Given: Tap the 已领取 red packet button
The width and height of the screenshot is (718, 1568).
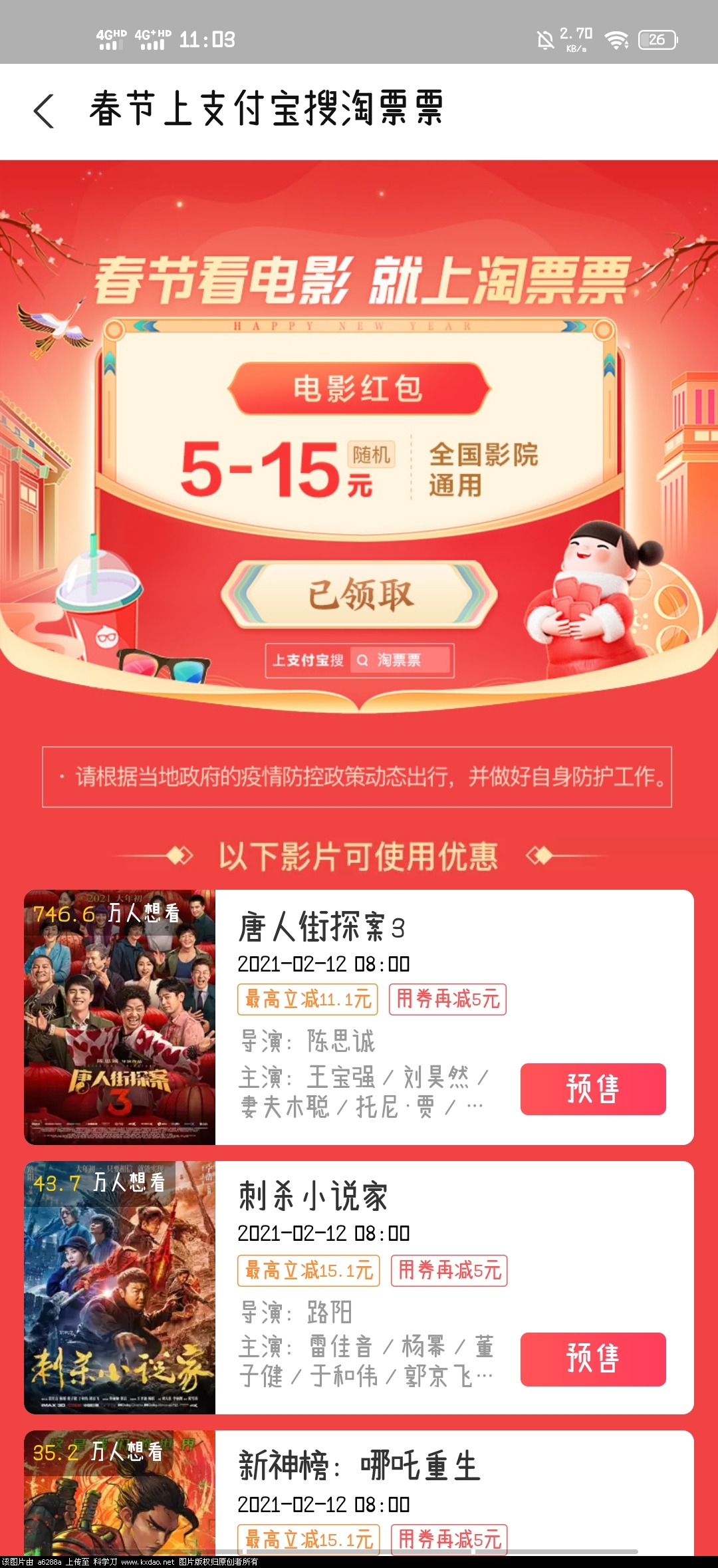Looking at the screenshot, I should tap(360, 594).
